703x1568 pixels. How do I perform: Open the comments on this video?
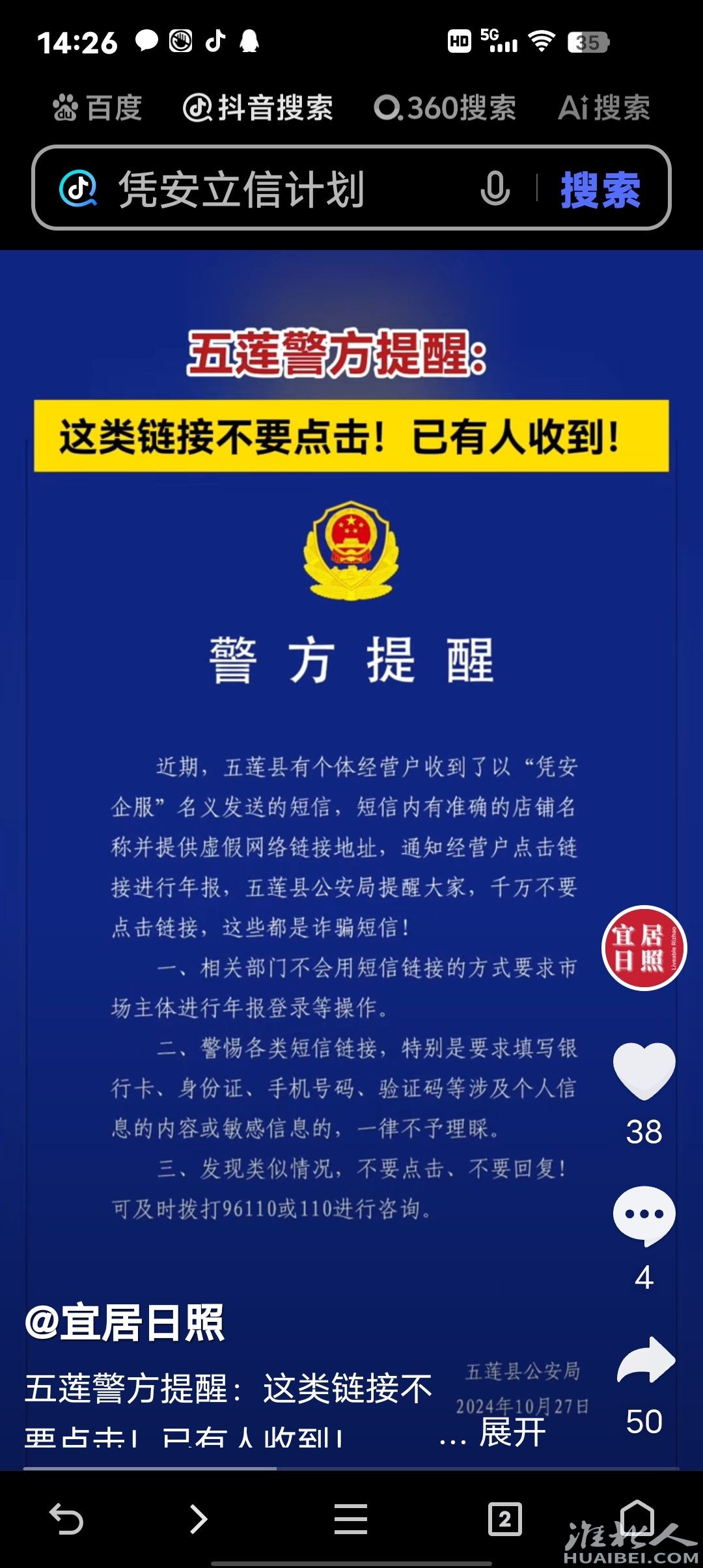click(644, 1216)
